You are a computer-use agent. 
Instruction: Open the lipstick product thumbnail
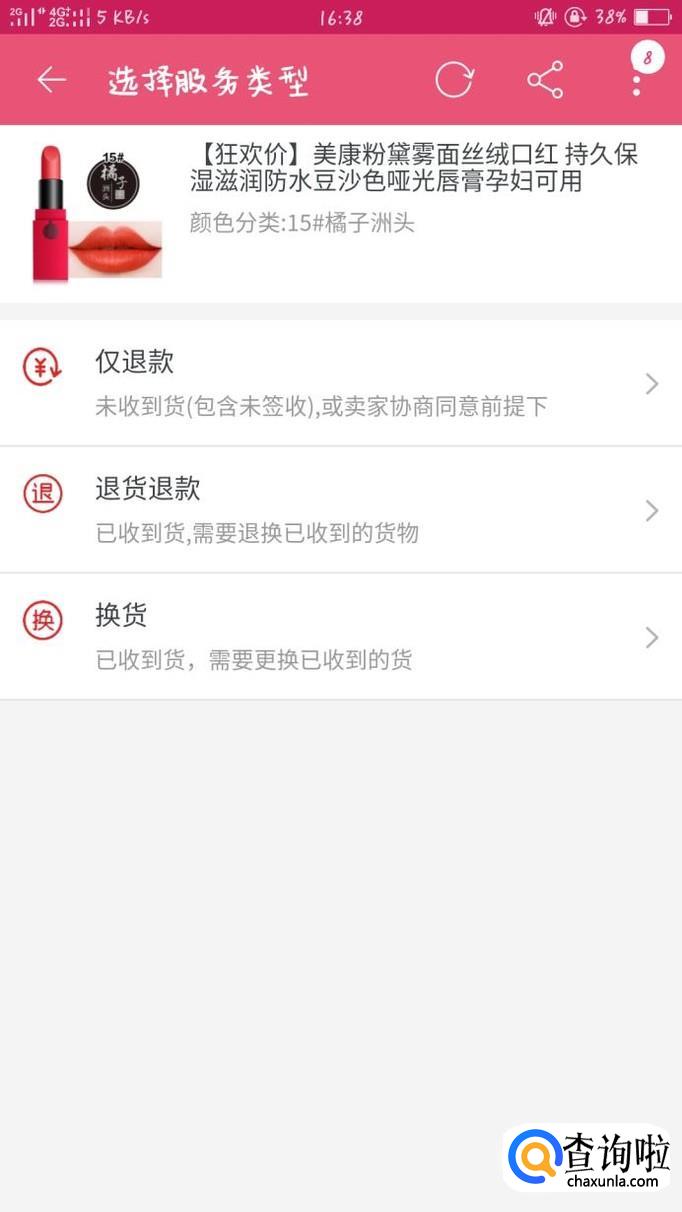coord(96,213)
